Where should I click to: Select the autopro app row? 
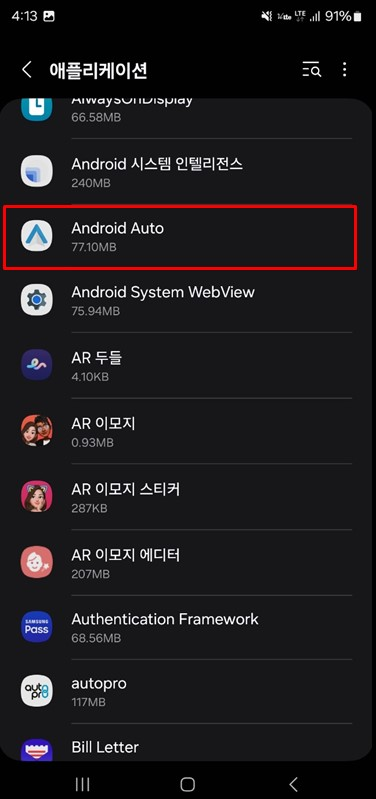click(188, 691)
